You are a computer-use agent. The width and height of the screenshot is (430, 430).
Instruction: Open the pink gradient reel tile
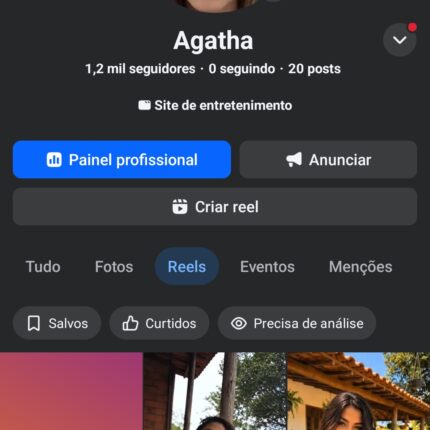(x=71, y=391)
